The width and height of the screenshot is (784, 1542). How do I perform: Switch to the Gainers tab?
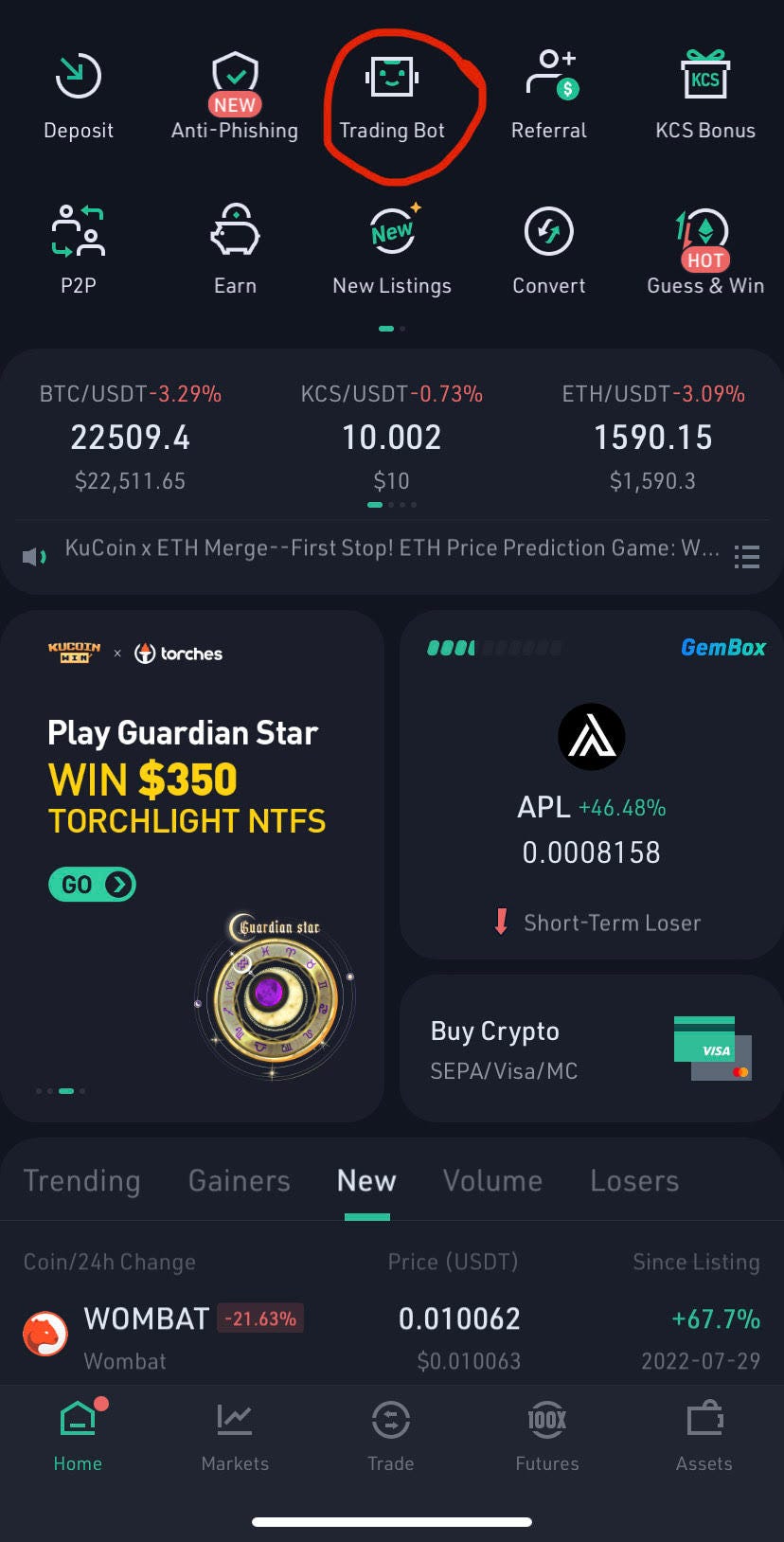point(239,1181)
